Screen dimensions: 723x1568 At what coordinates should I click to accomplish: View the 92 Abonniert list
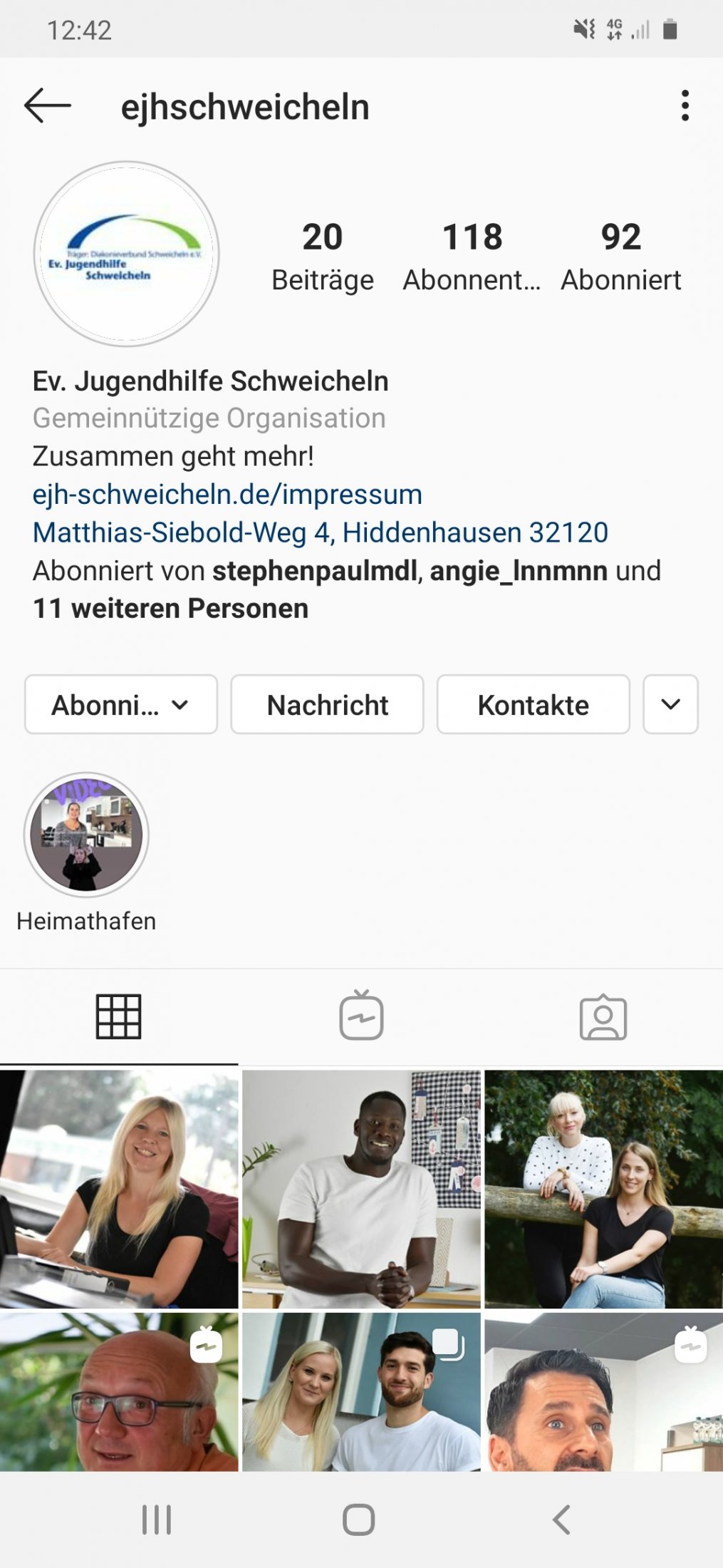[620, 257]
